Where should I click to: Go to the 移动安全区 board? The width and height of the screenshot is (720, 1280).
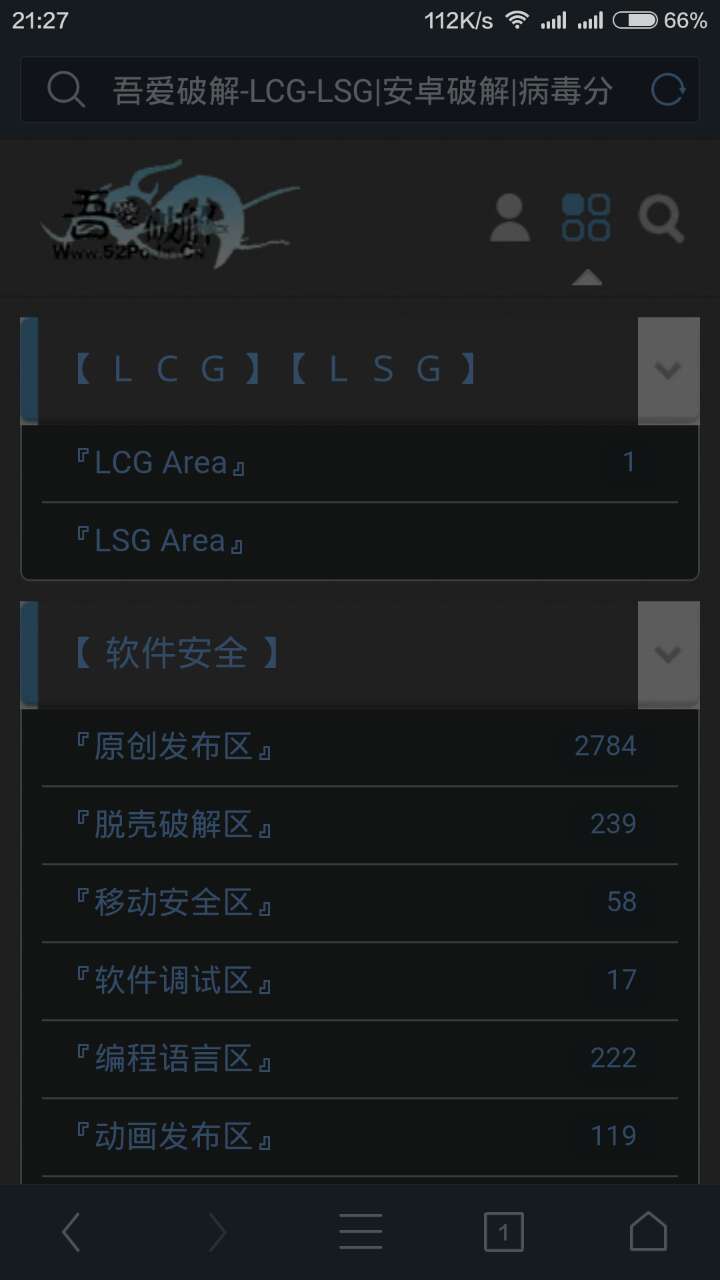tap(360, 903)
